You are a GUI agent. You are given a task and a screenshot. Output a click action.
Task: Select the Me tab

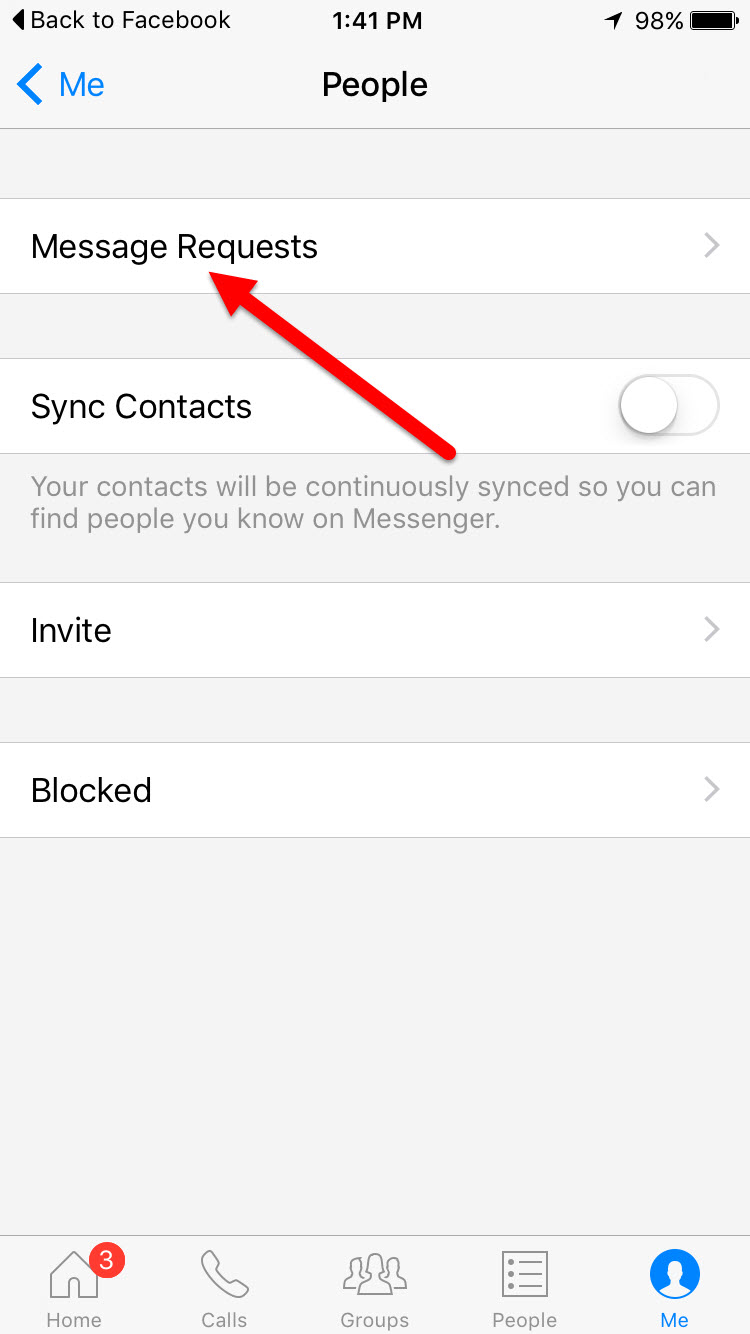click(x=675, y=1288)
